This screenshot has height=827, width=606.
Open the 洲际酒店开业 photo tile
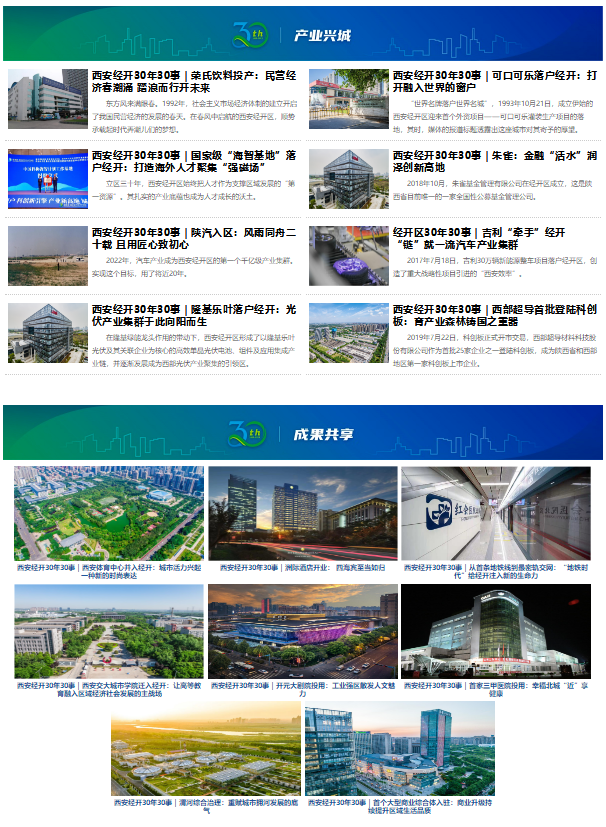[302, 513]
